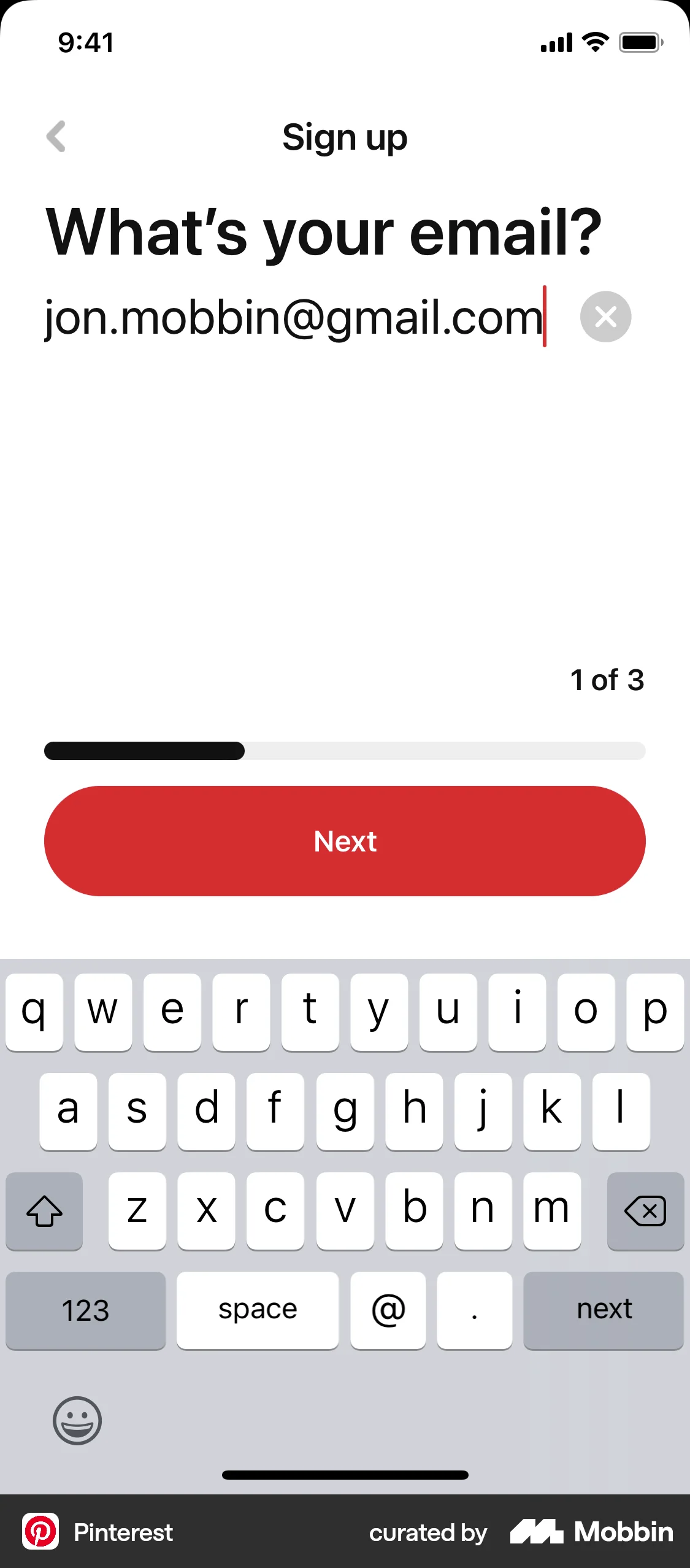Tap the next key on the keyboard
Viewport: 690px width, 1568px height.
[x=604, y=1310]
